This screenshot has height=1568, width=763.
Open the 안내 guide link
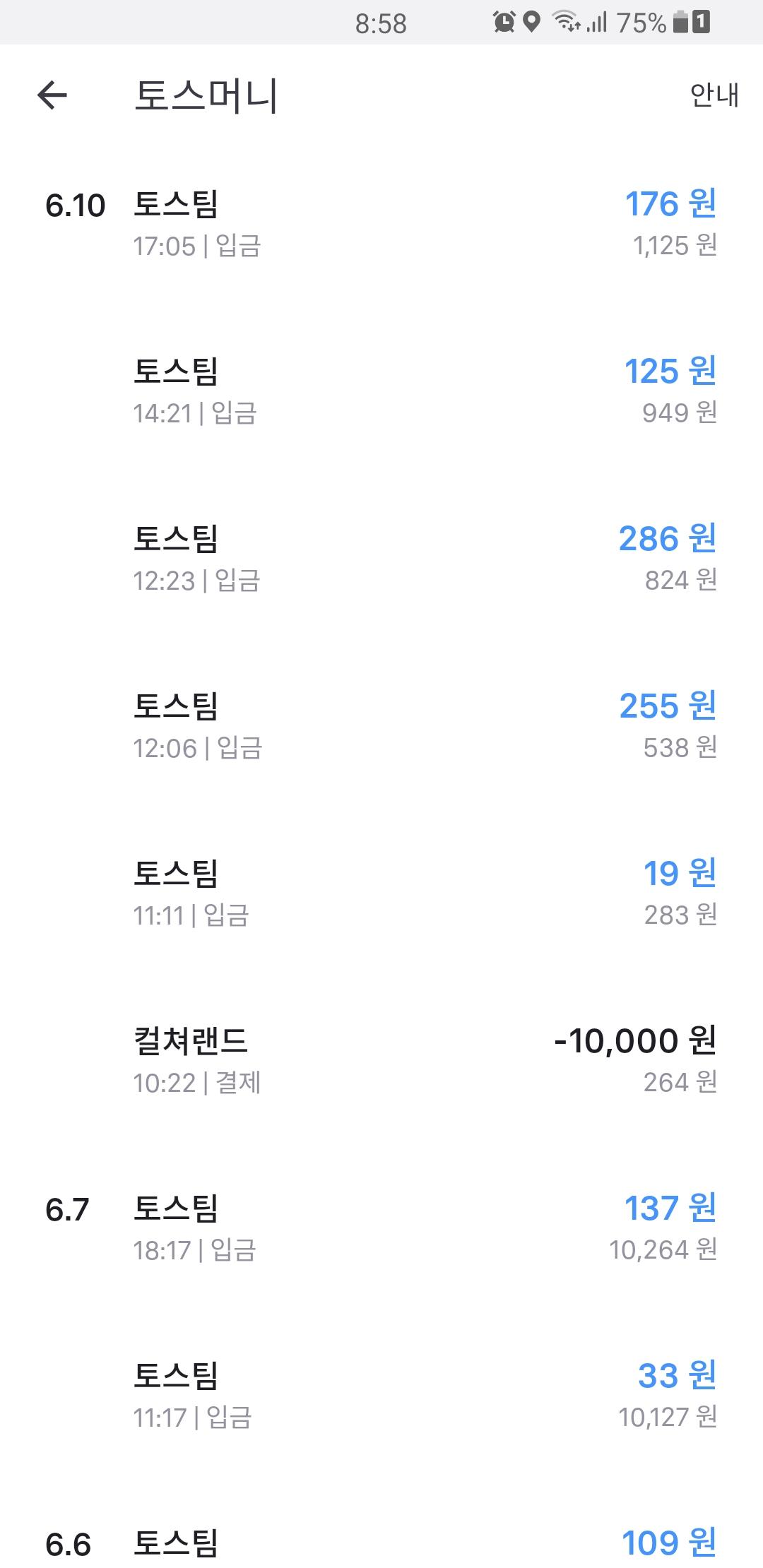(x=714, y=95)
